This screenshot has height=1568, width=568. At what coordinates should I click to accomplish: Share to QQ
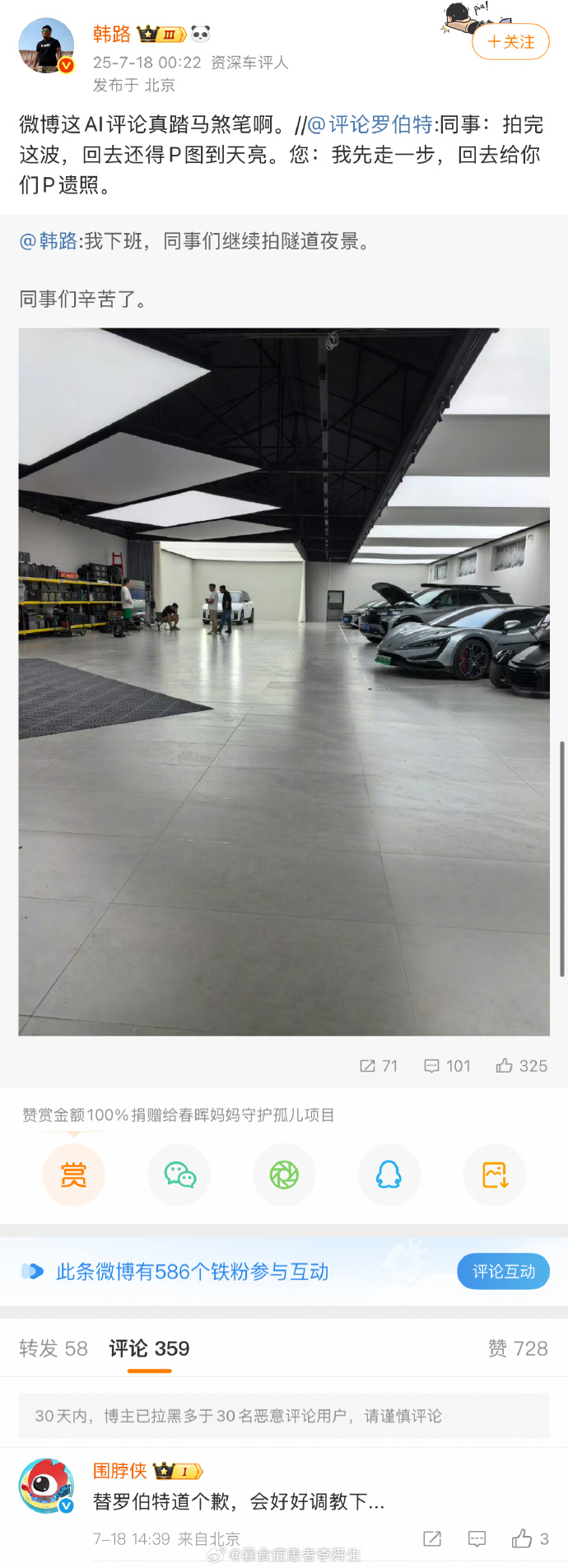tap(389, 1175)
